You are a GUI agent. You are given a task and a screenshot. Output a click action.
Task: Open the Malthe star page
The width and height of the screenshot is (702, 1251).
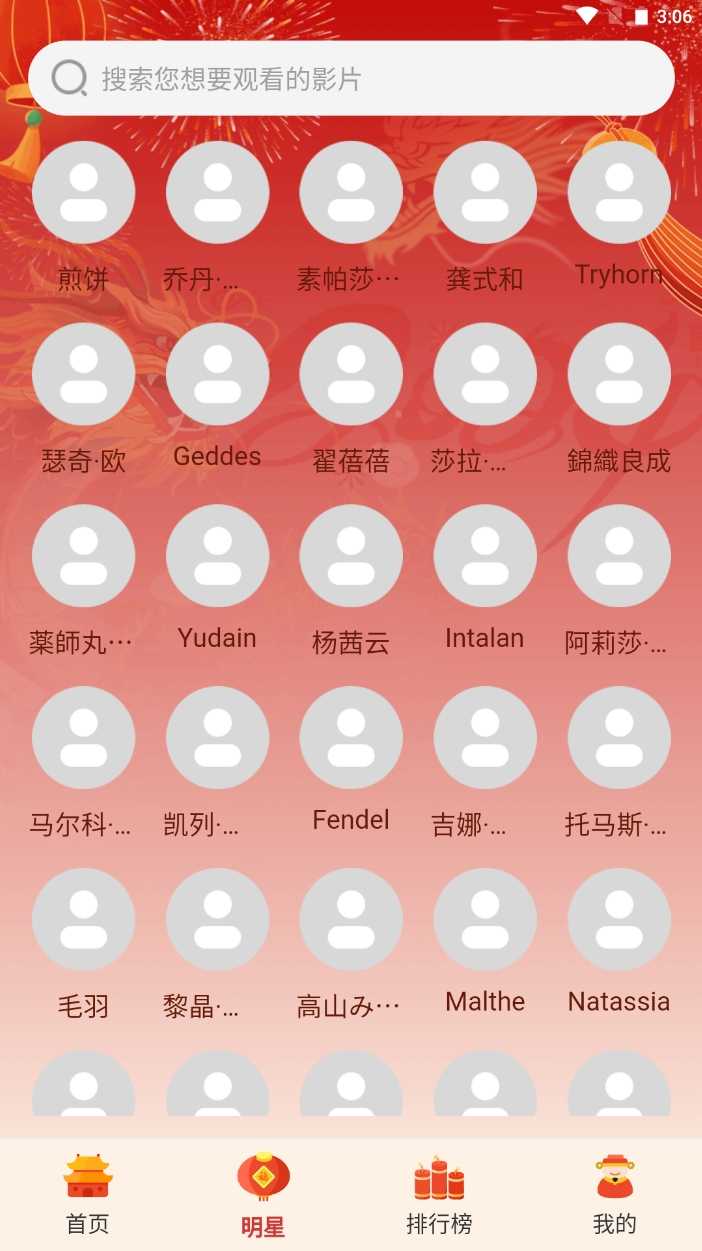(x=485, y=921)
